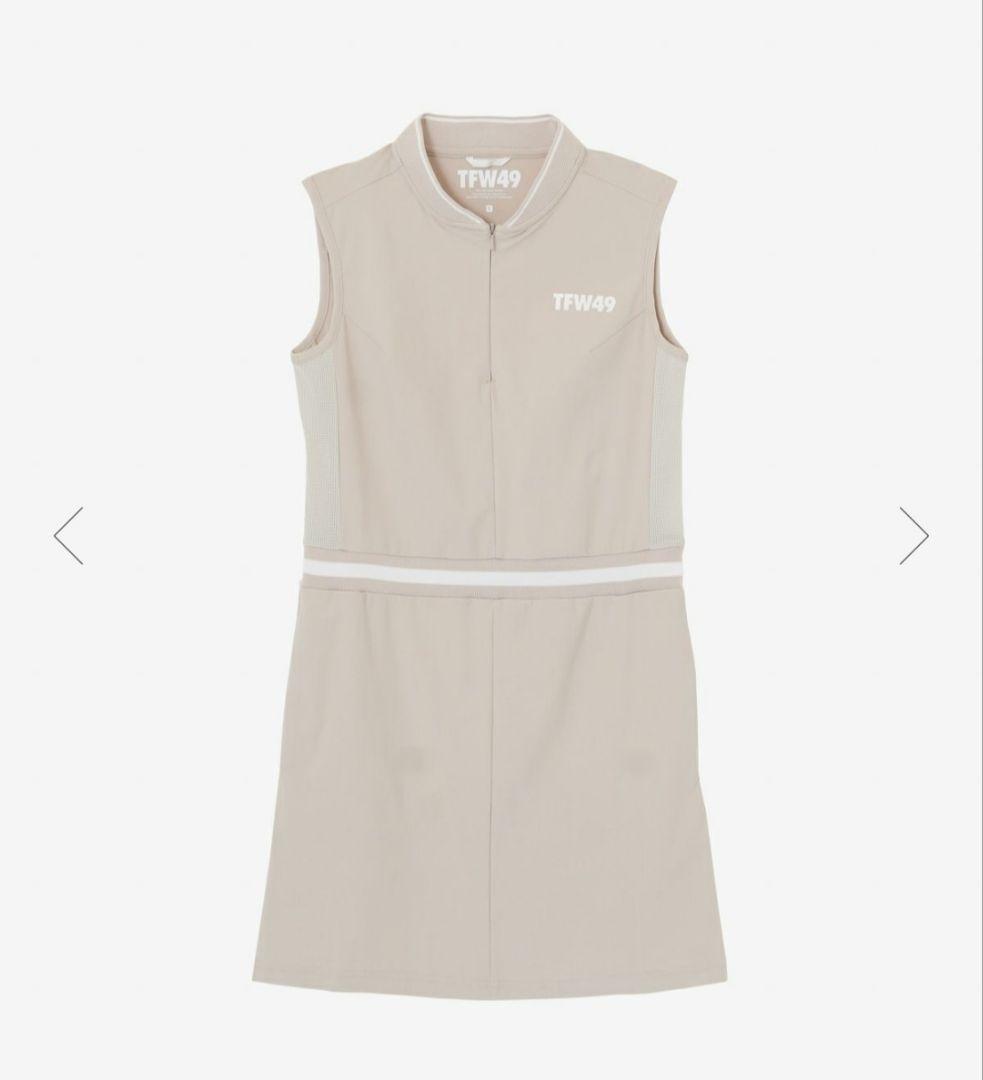This screenshot has height=1080, width=983.
Task: Show the next product image
Action: 914,536
